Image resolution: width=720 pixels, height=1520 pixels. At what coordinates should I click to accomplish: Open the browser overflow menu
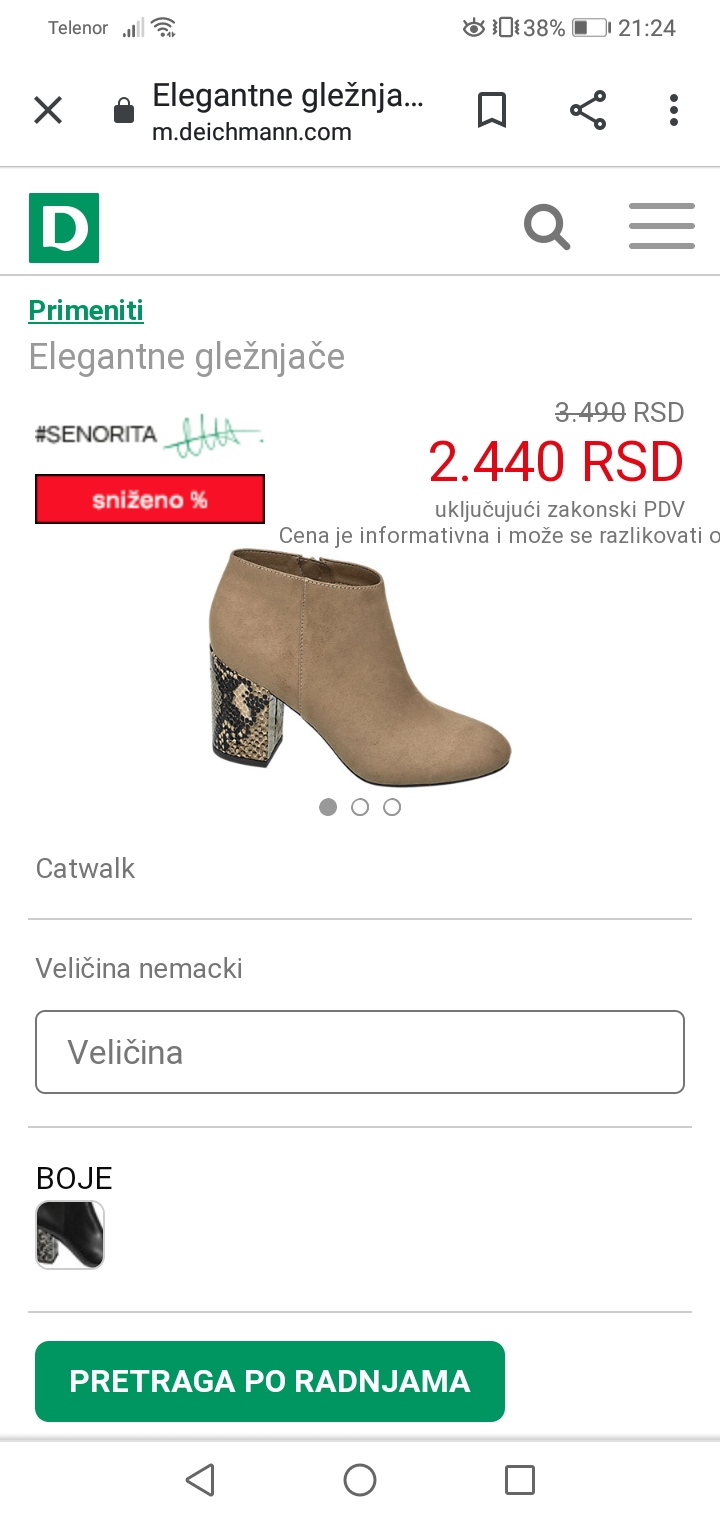[674, 110]
